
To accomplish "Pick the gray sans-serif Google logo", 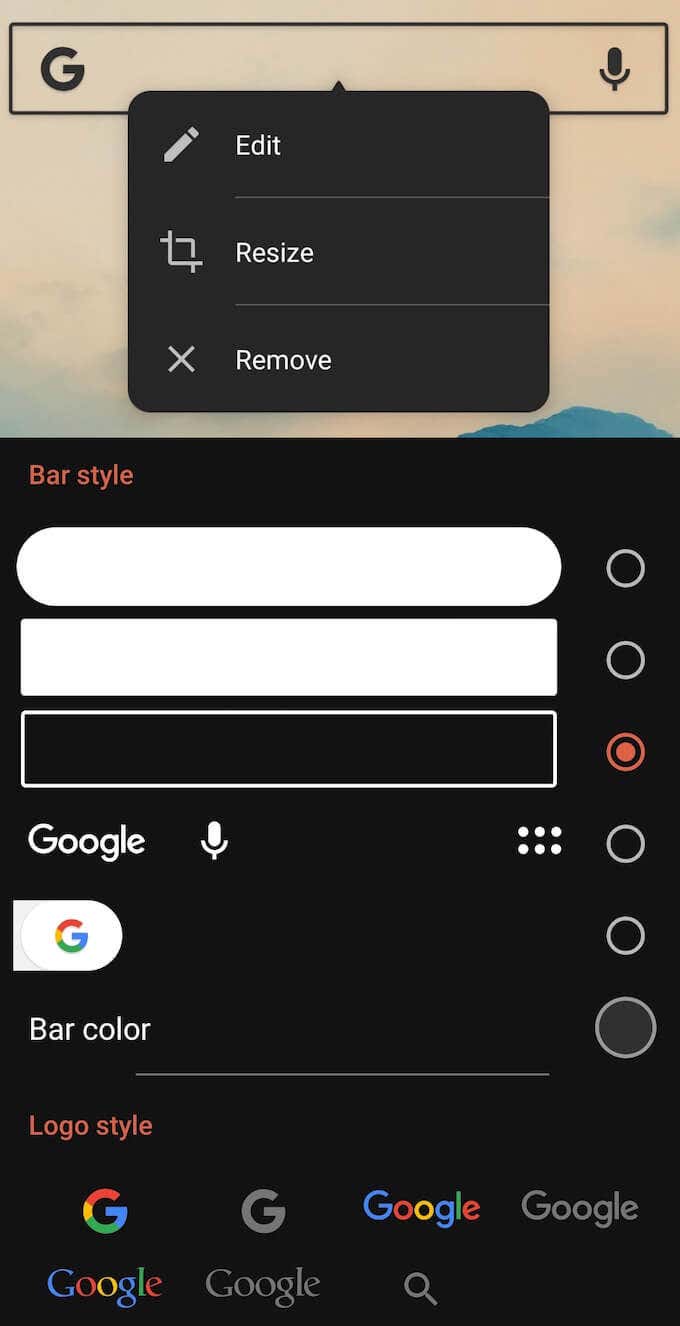I will point(579,1208).
